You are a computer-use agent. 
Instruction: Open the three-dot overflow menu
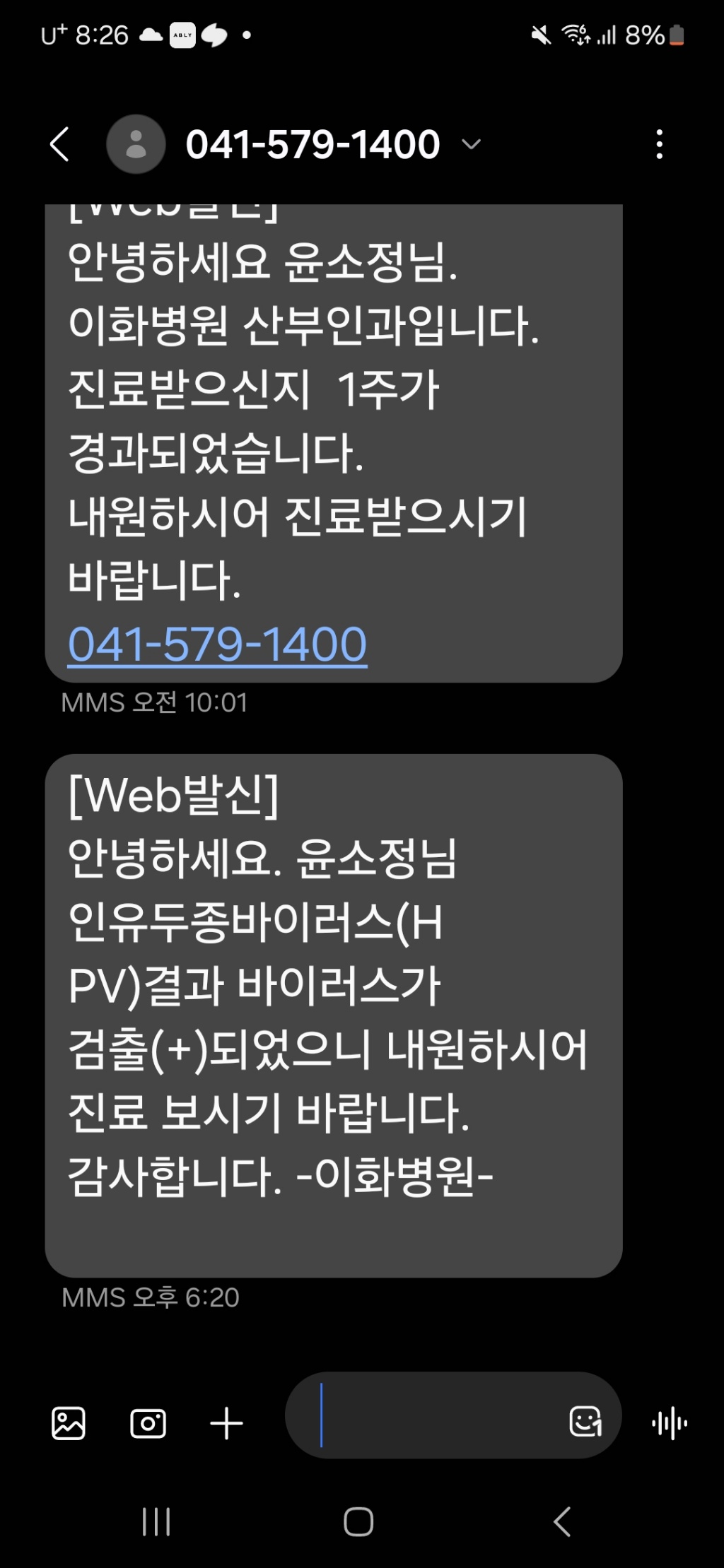pyautogui.click(x=659, y=144)
